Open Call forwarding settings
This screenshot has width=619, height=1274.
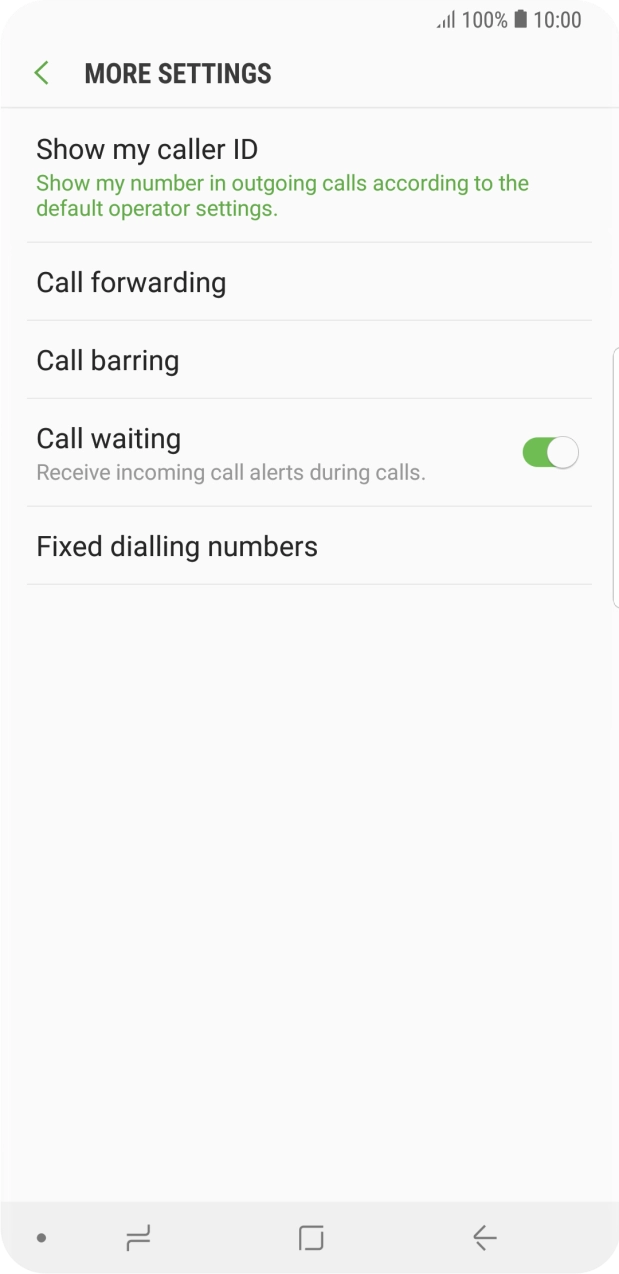(x=309, y=282)
